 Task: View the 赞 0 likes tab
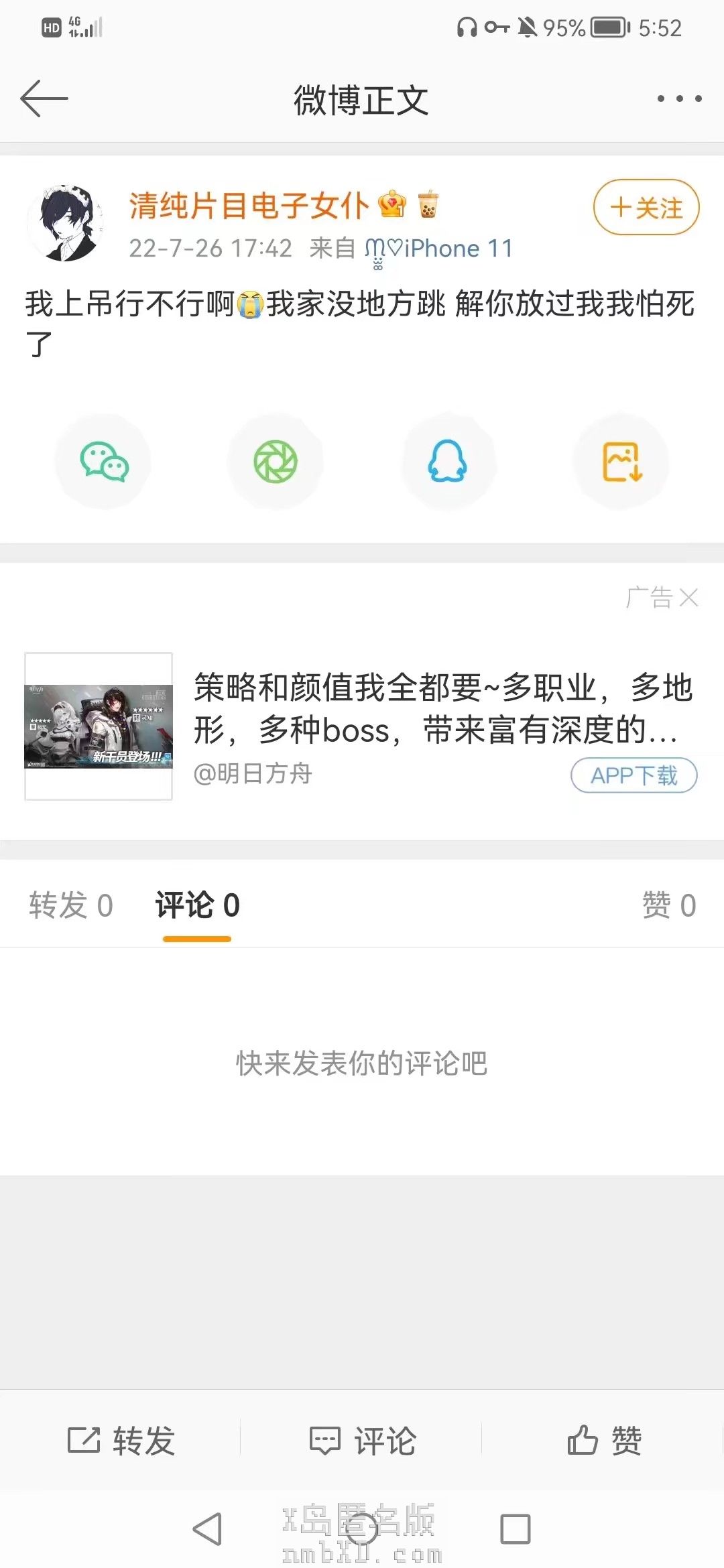pyautogui.click(x=669, y=905)
